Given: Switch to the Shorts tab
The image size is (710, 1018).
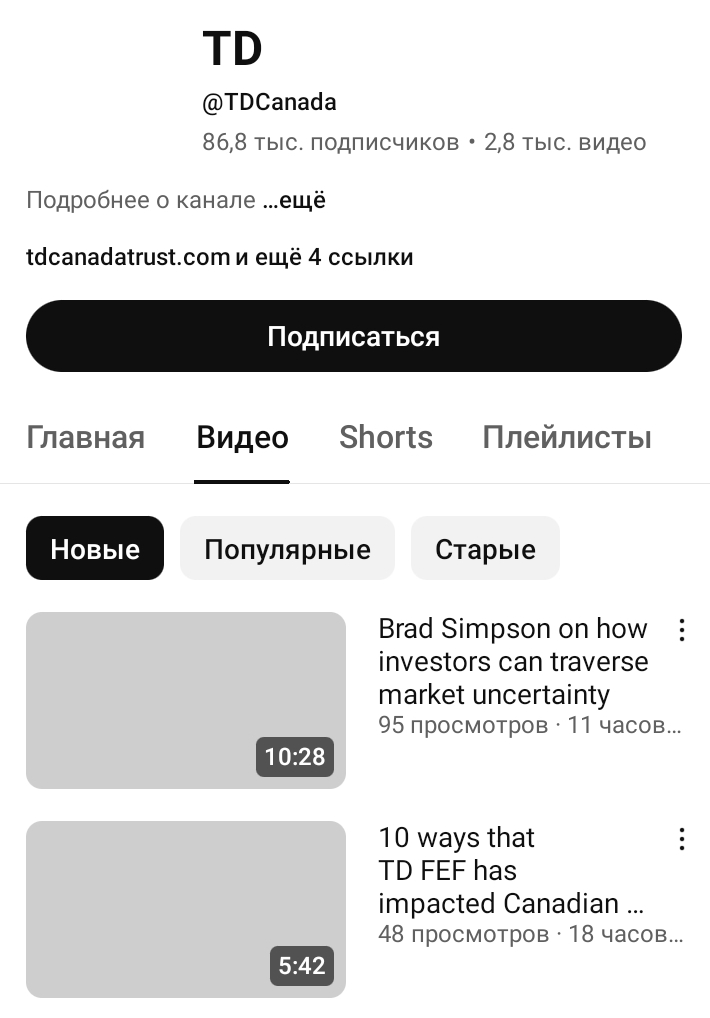Looking at the screenshot, I should coord(385,437).
